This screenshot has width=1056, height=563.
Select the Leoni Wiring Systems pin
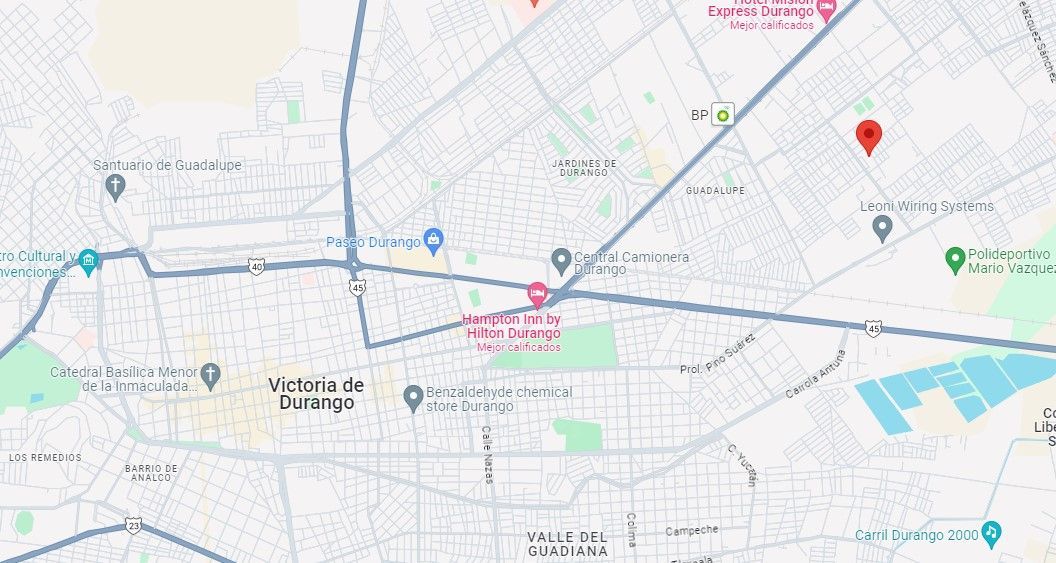[882, 229]
